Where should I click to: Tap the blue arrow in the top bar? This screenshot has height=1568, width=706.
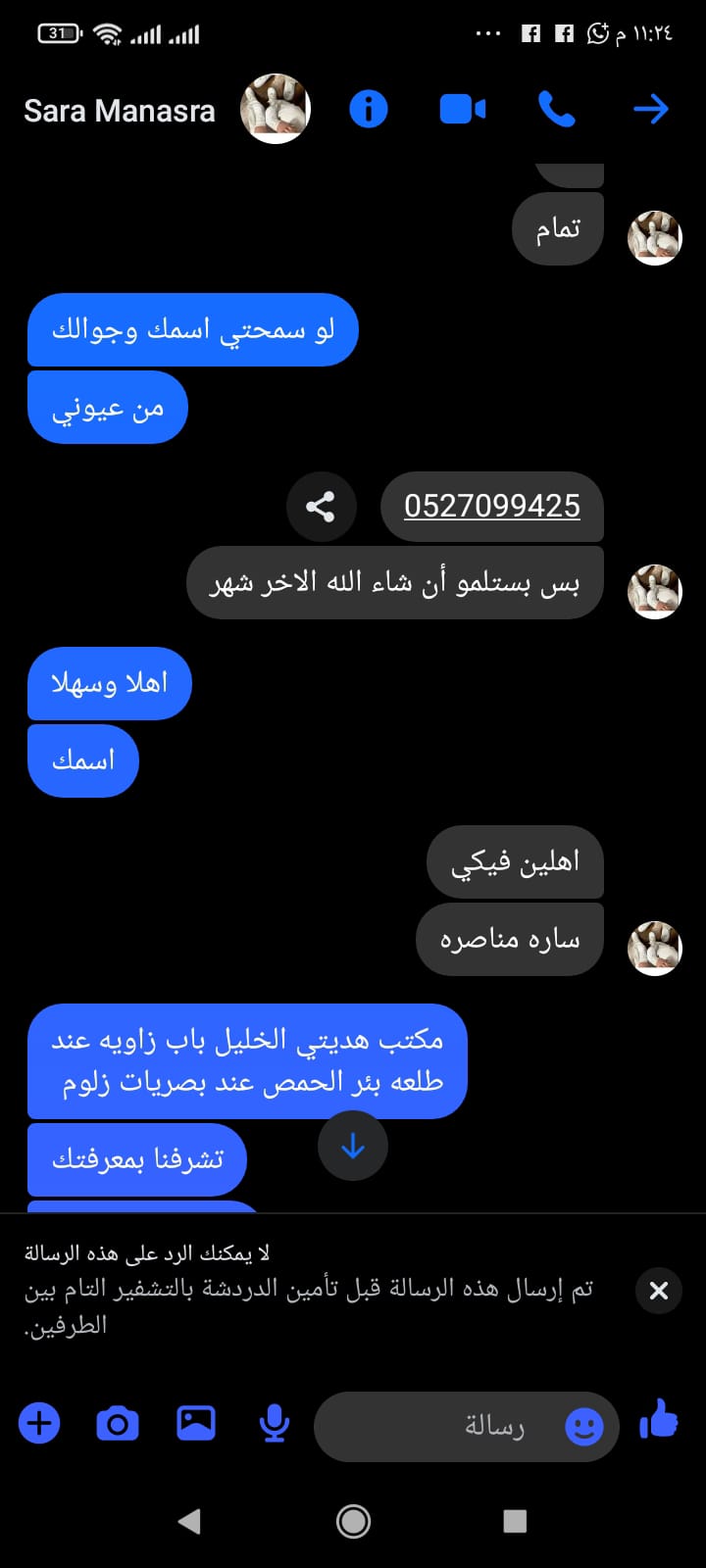pos(650,109)
